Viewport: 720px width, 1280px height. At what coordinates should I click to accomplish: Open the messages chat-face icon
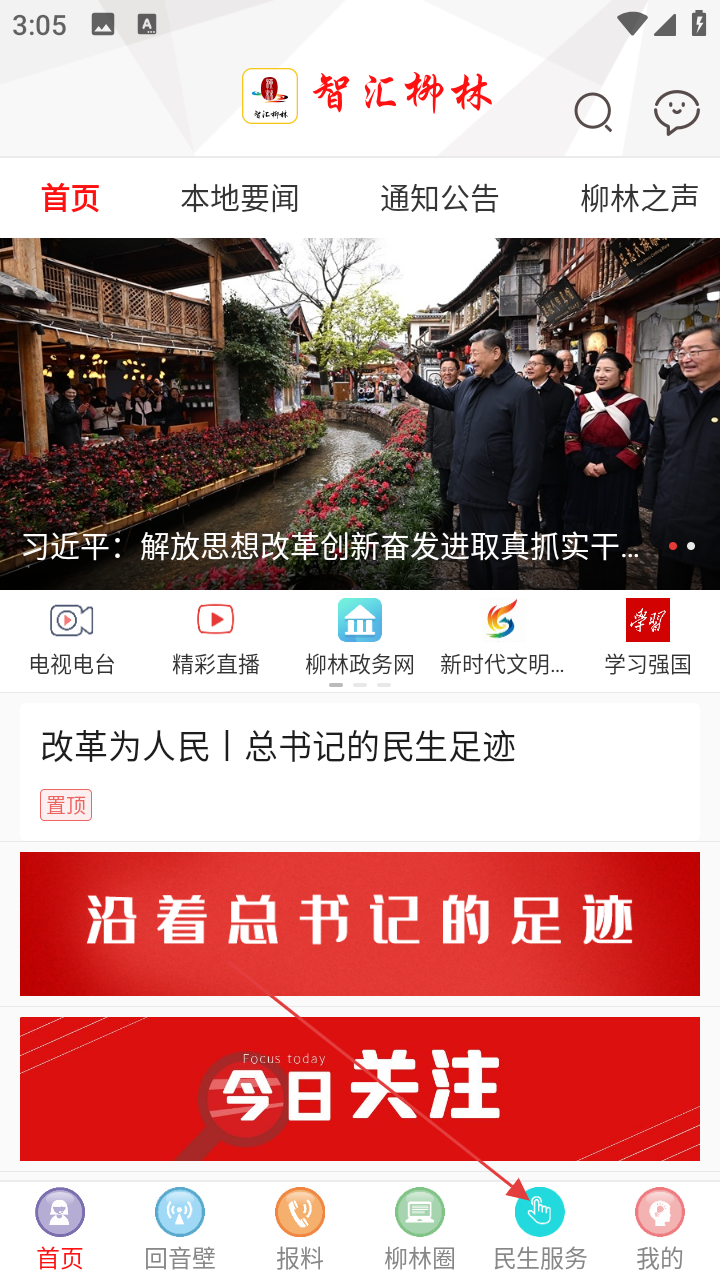676,112
